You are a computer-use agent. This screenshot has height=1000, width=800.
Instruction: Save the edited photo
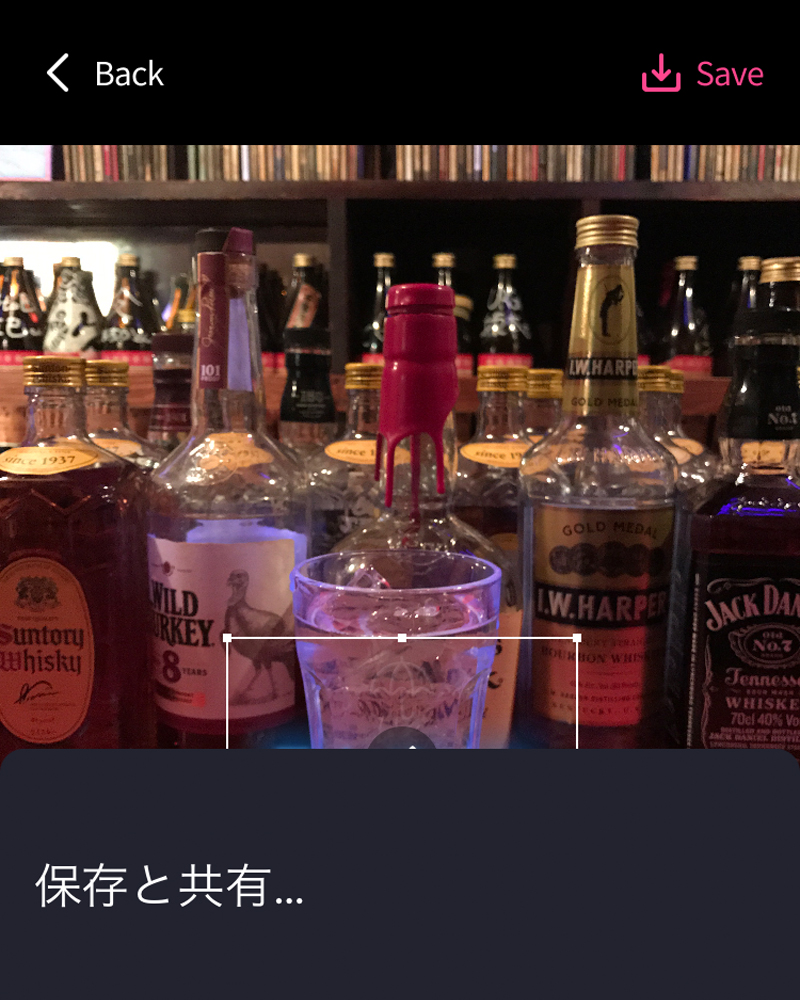tap(702, 74)
